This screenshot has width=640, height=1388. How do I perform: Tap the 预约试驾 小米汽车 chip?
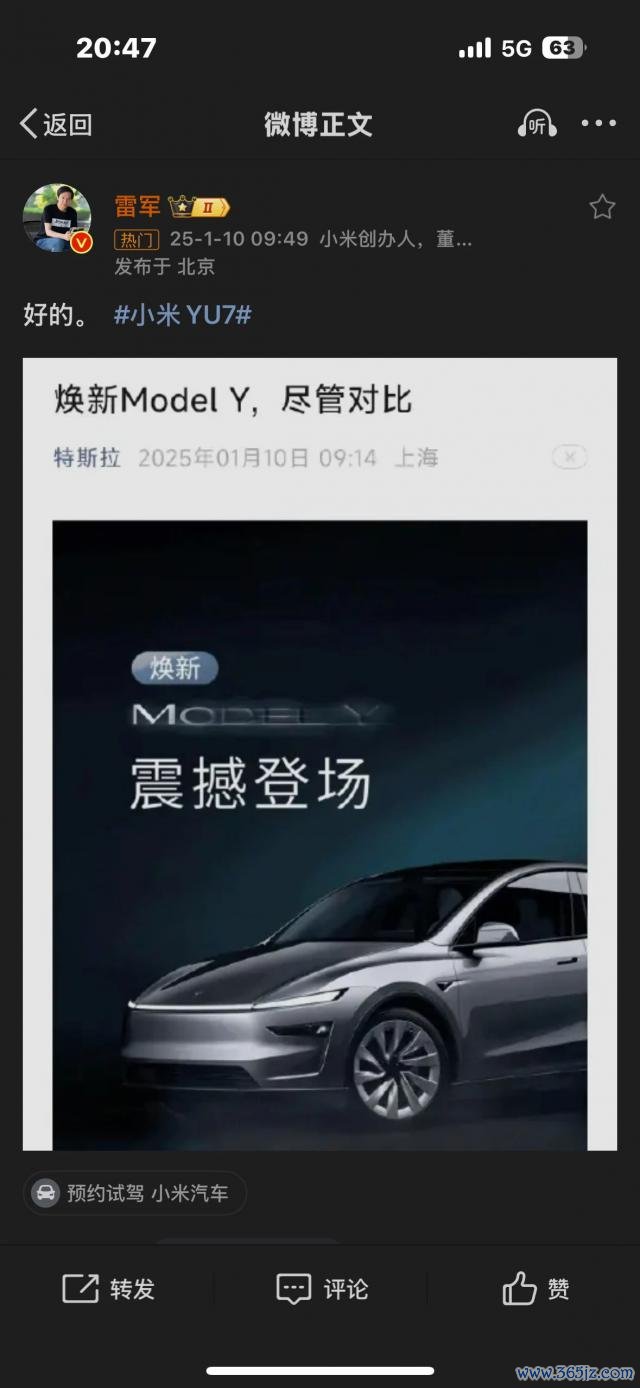pyautogui.click(x=135, y=1193)
